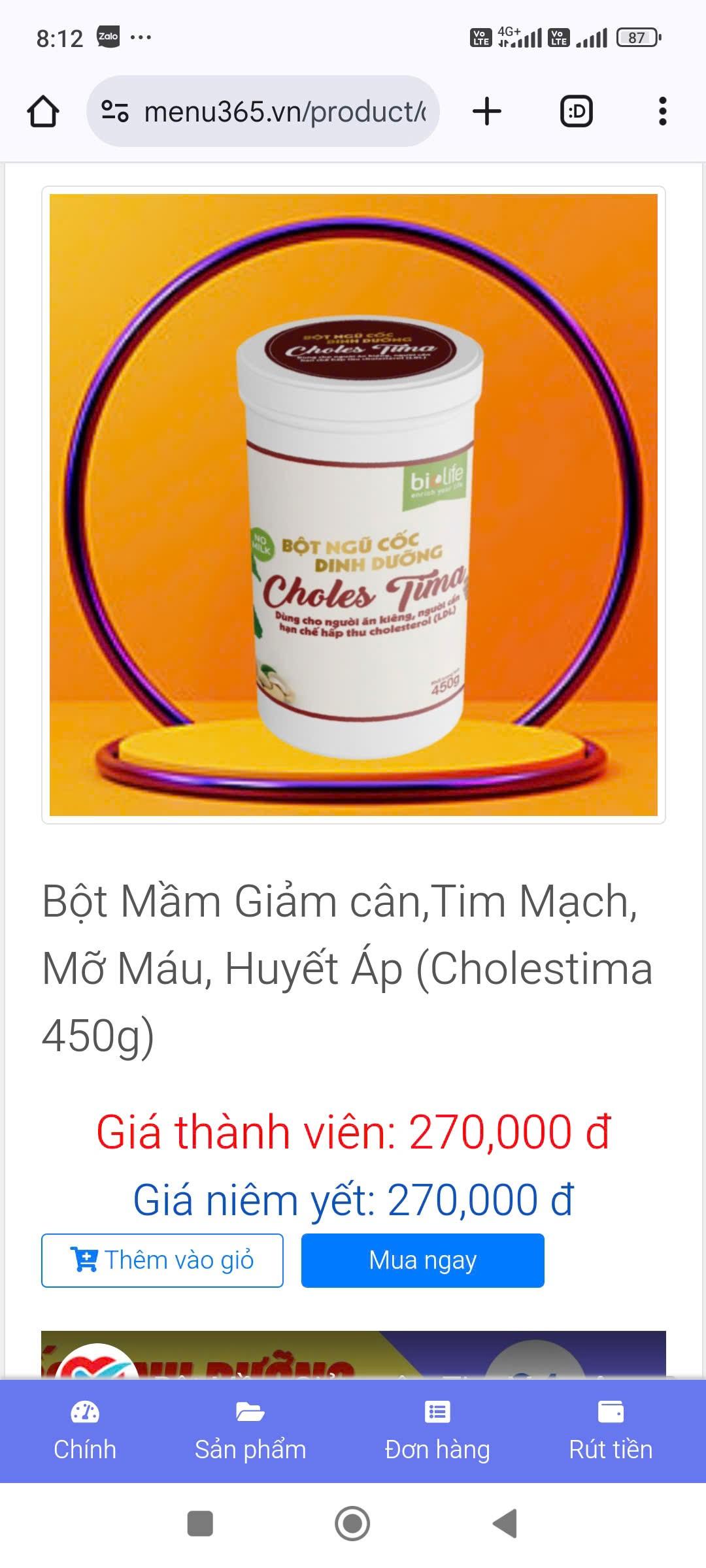The image size is (706, 1568).
Task: Switch to the Chính tab
Action: tap(85, 1431)
